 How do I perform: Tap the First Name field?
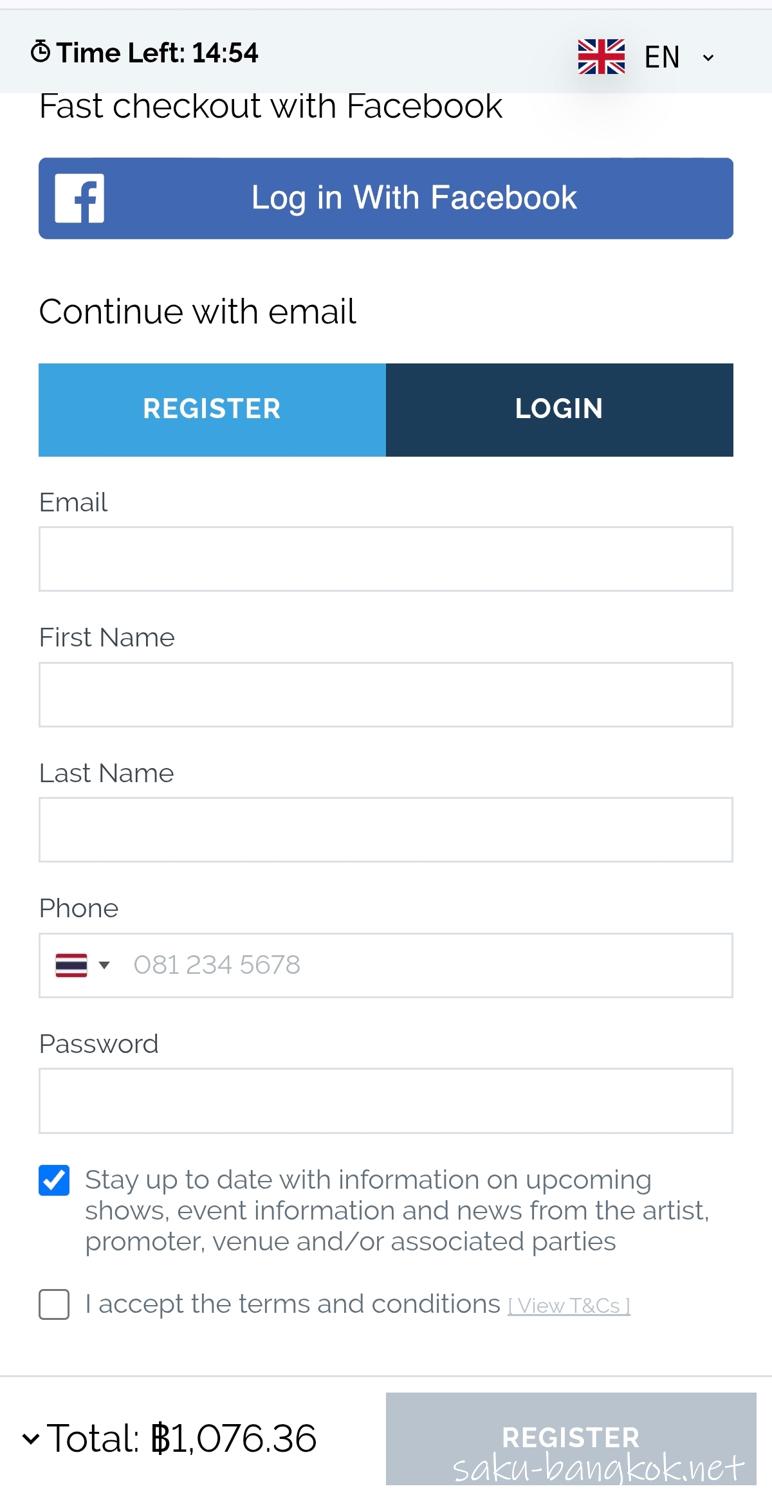coord(386,694)
